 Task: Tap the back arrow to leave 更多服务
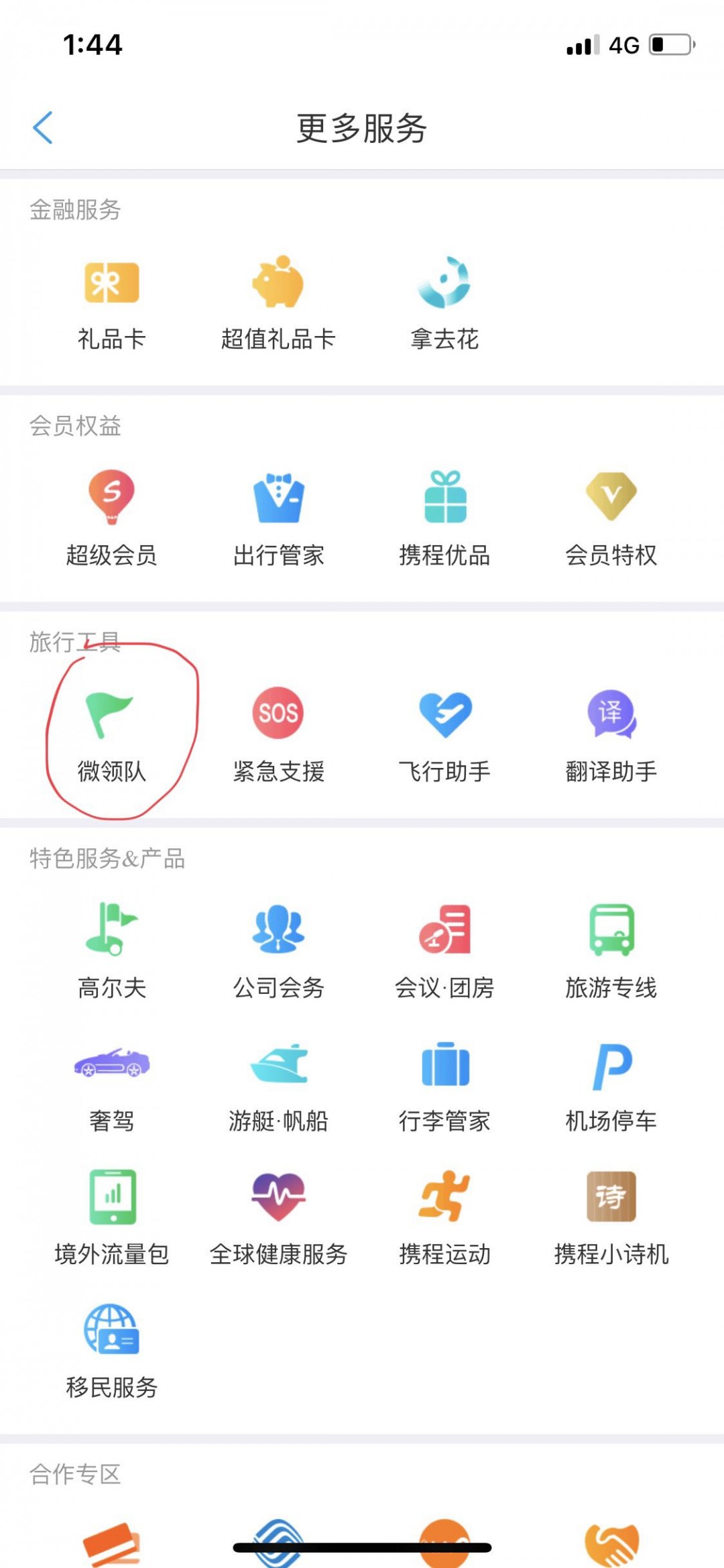click(x=42, y=127)
